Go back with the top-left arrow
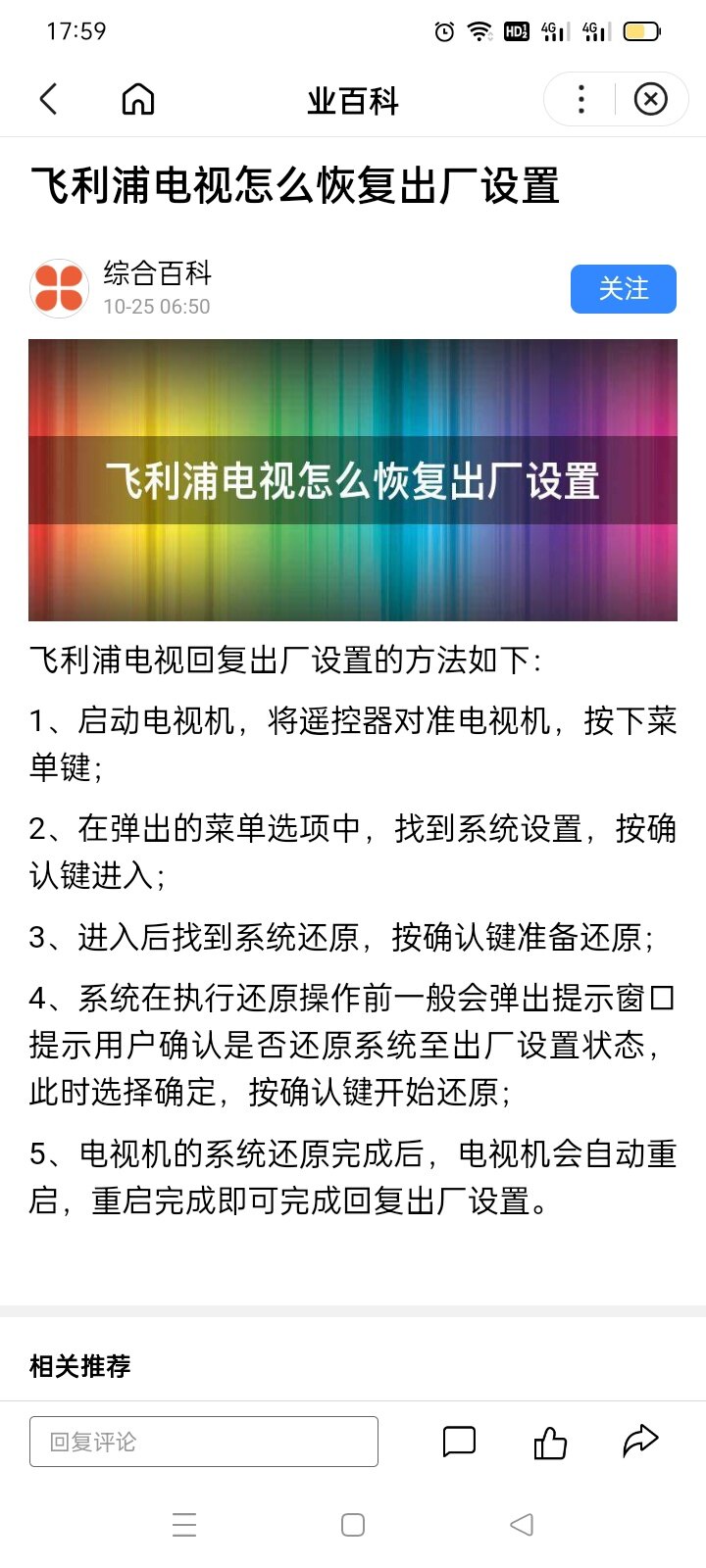The height and width of the screenshot is (1568, 706). pos(48,99)
